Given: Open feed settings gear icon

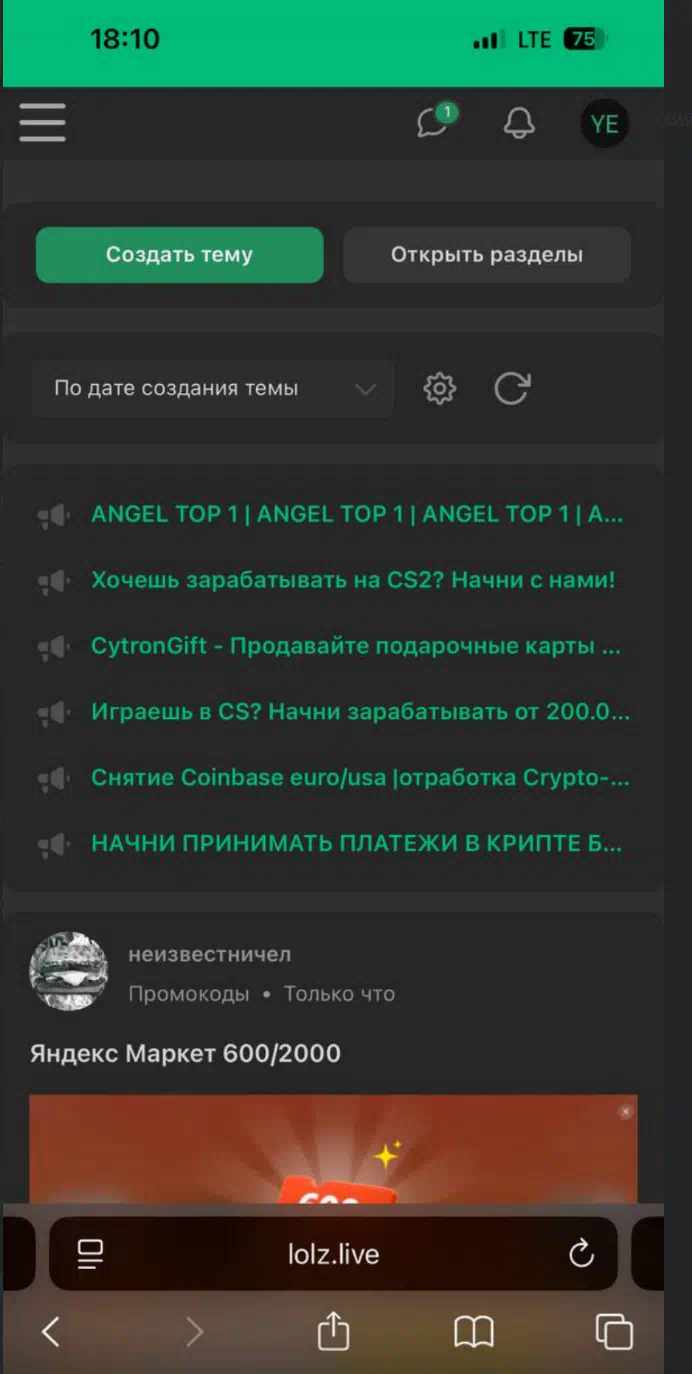Looking at the screenshot, I should (440, 389).
